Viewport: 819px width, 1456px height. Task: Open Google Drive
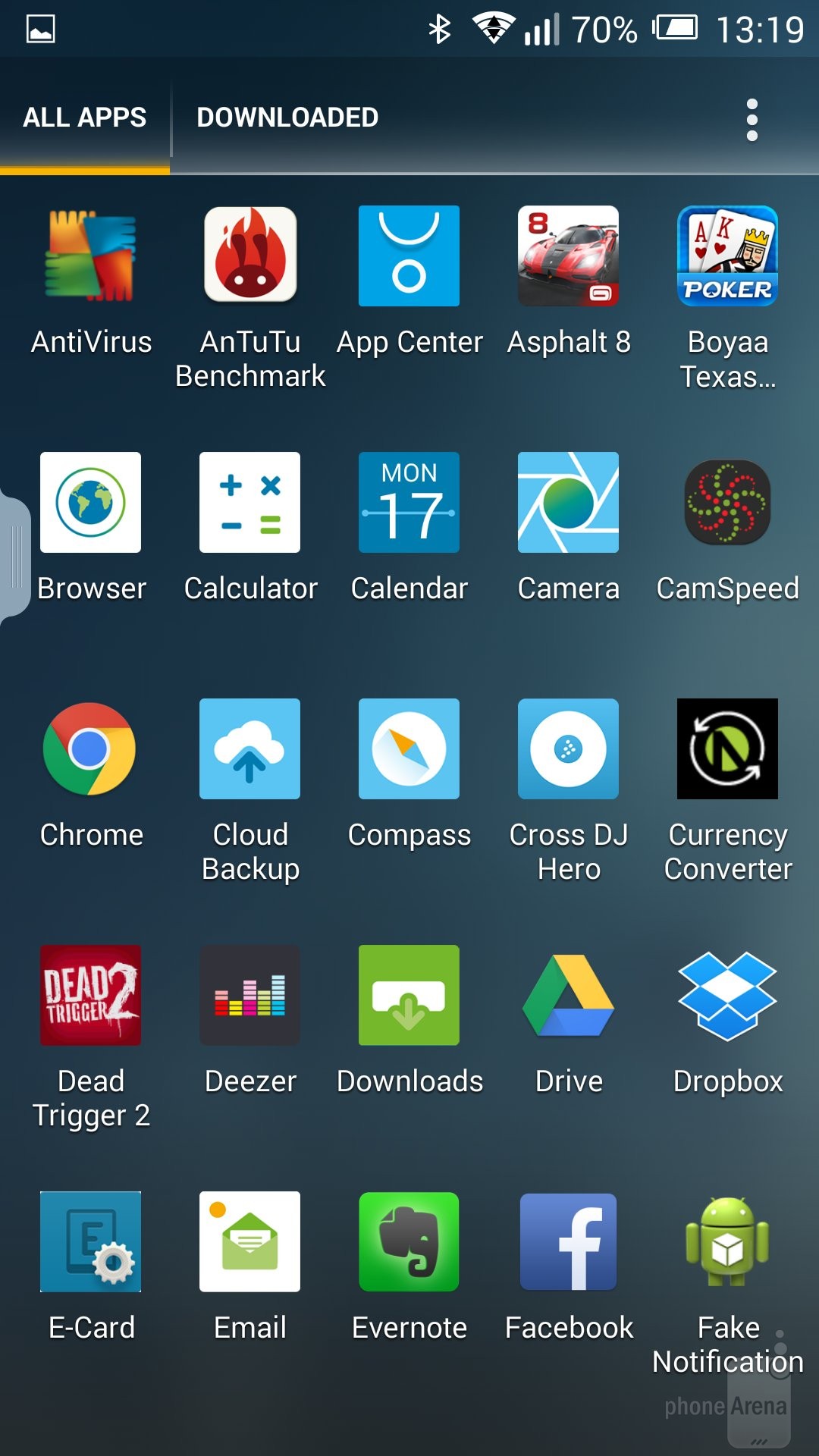pos(568,996)
